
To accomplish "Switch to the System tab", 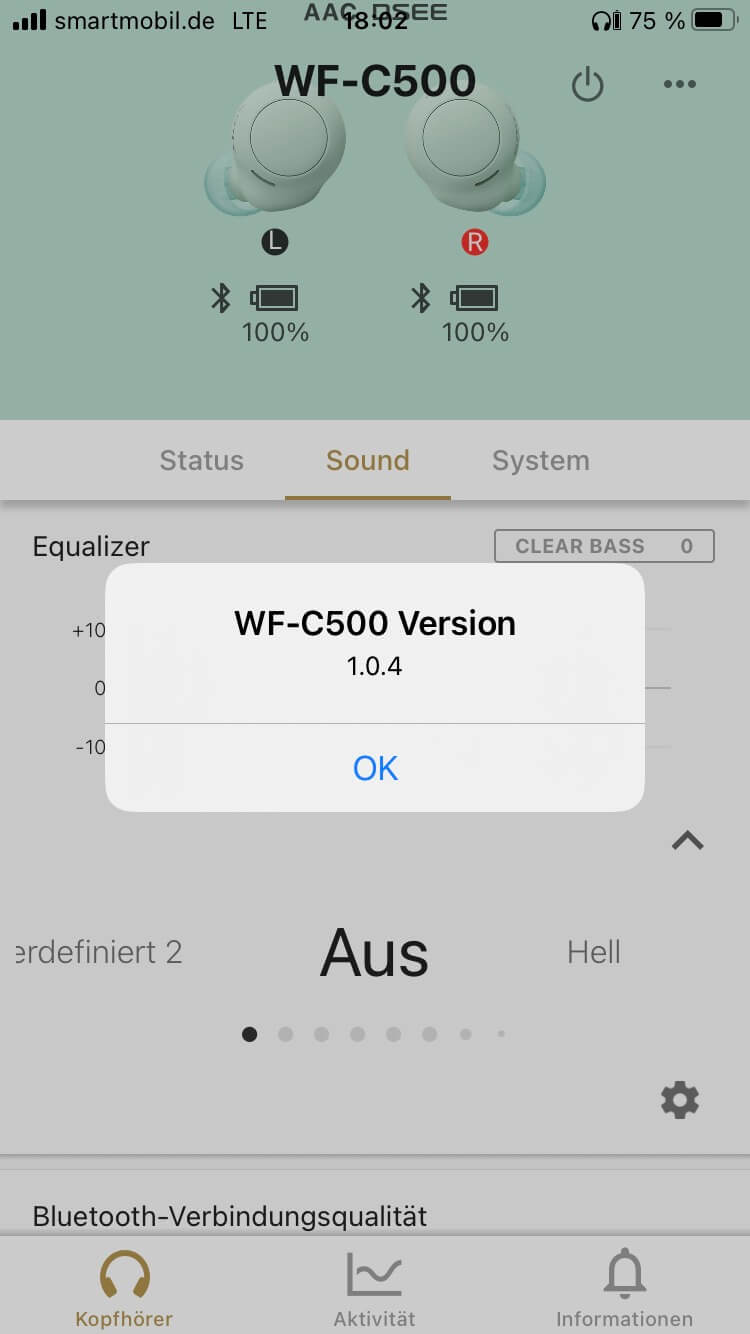I will click(x=540, y=461).
